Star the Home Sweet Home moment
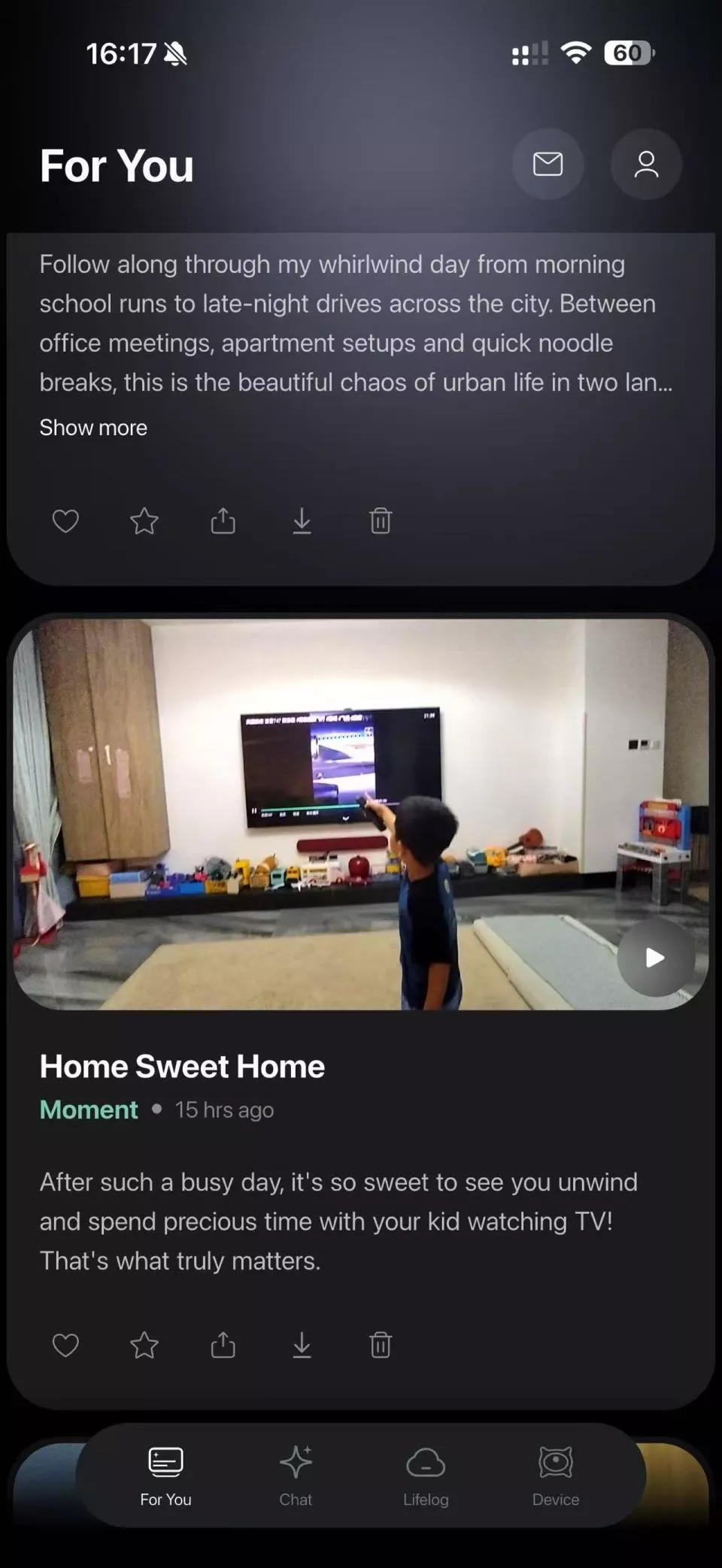 (x=144, y=1345)
